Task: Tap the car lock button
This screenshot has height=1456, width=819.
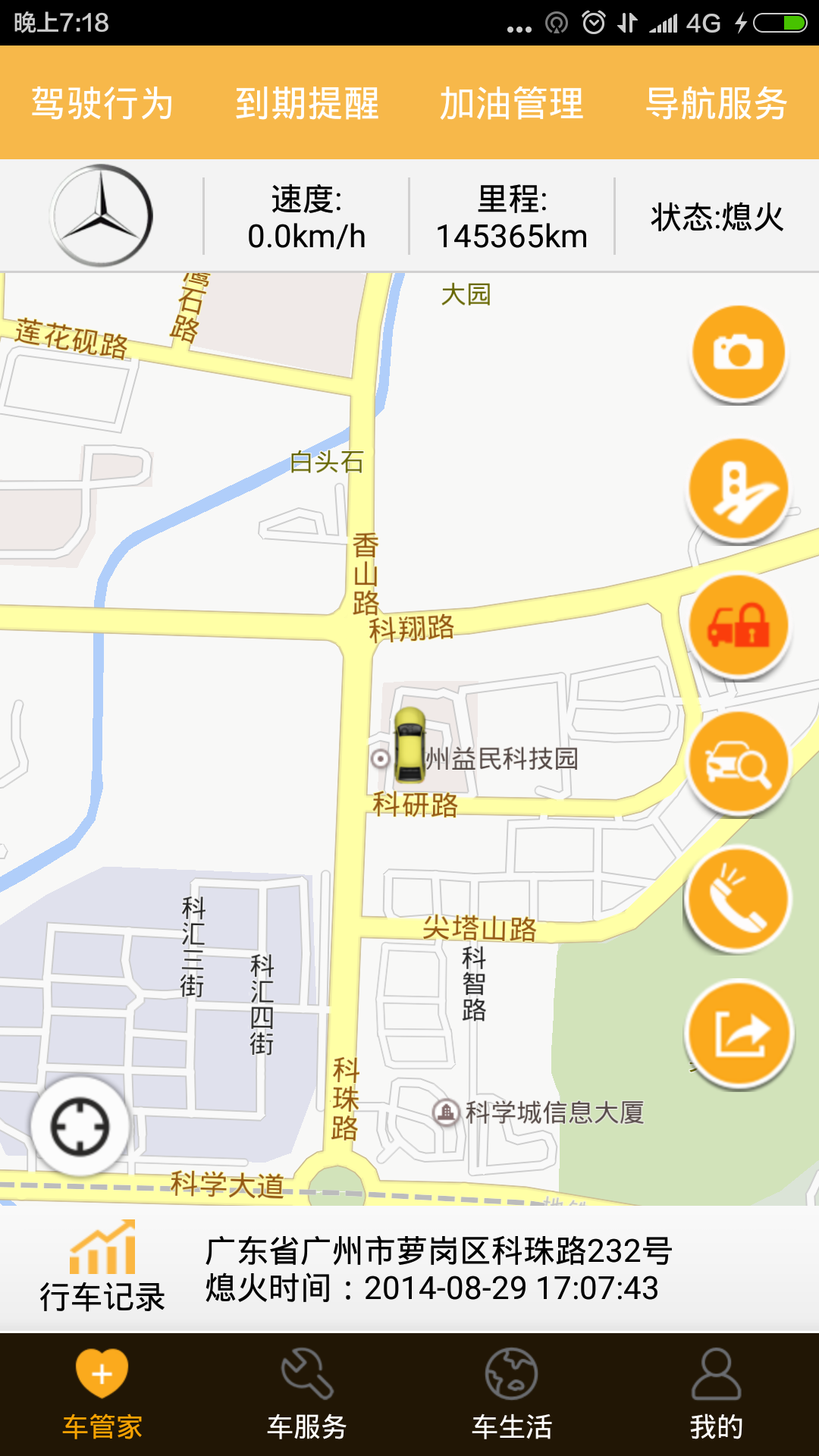Action: [739, 625]
